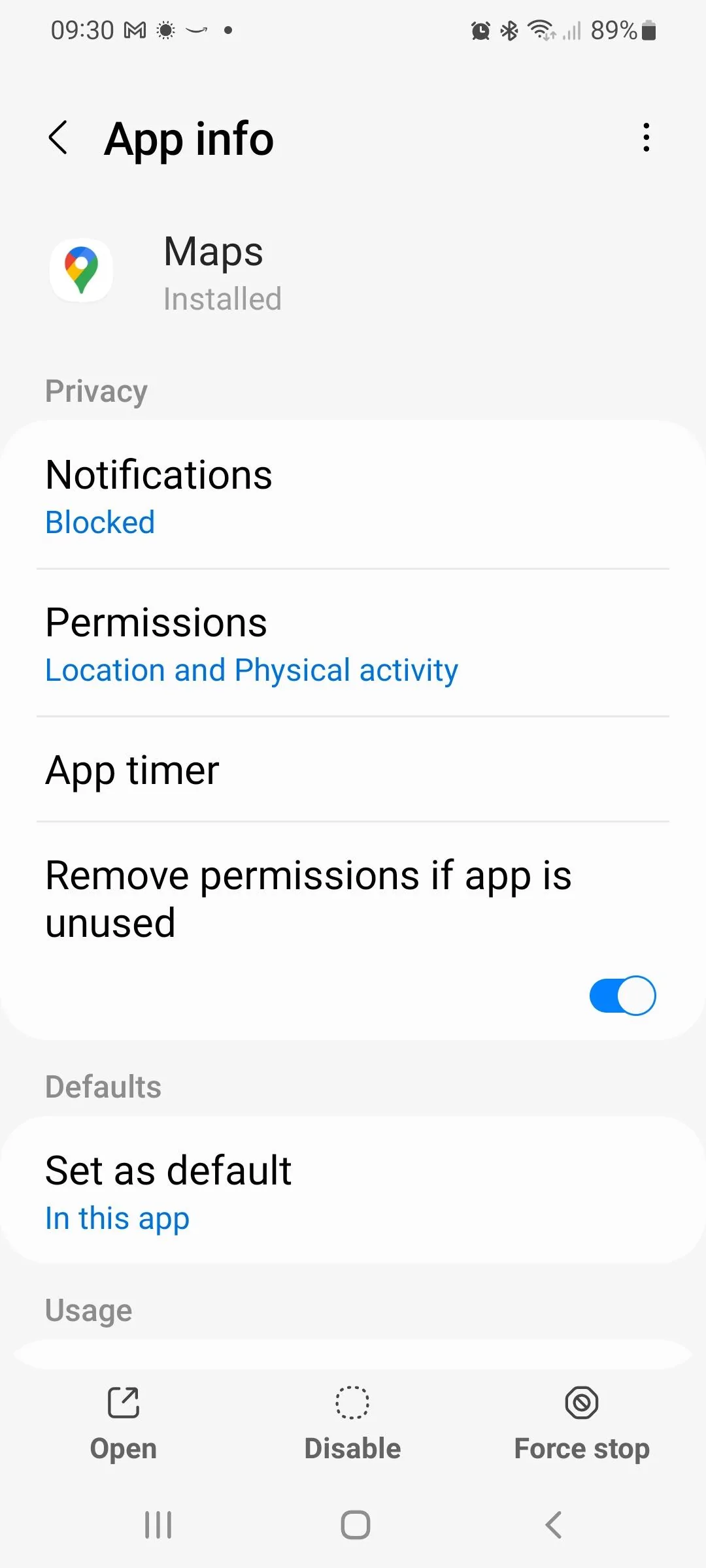Go to the home screen
Viewport: 706px width, 1568px height.
[355, 1525]
